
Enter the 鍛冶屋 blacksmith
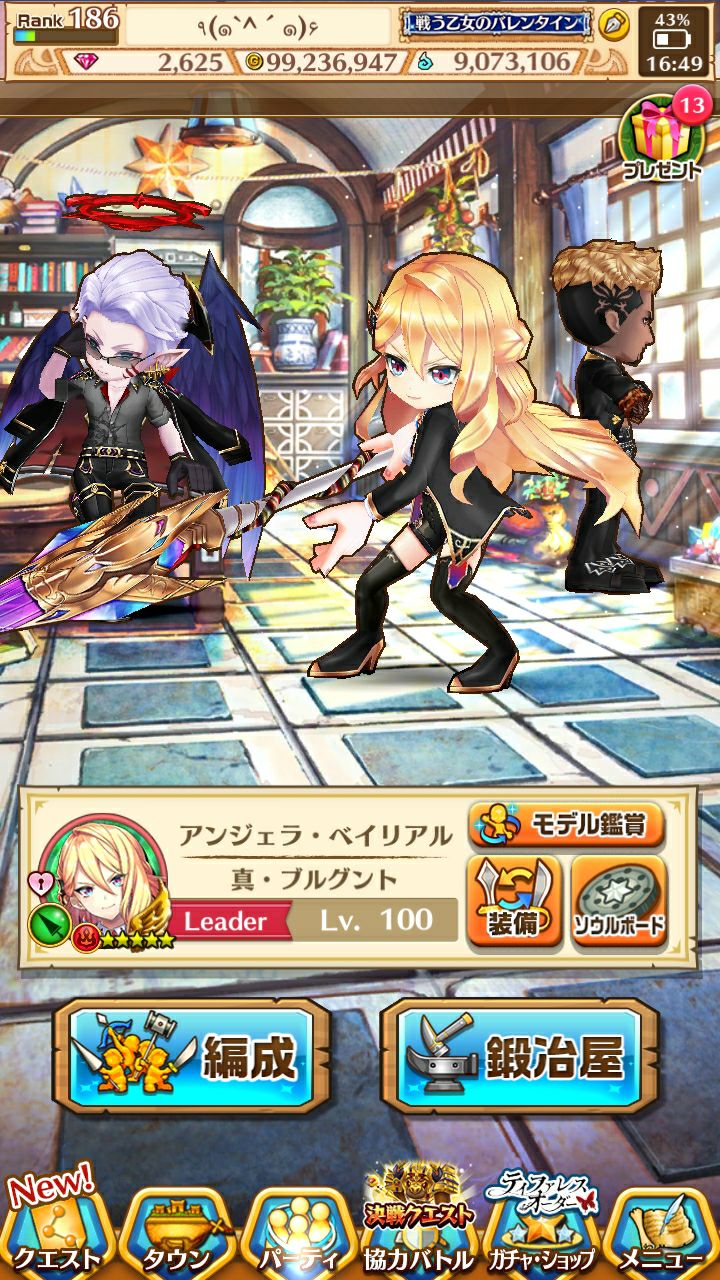[520, 1056]
